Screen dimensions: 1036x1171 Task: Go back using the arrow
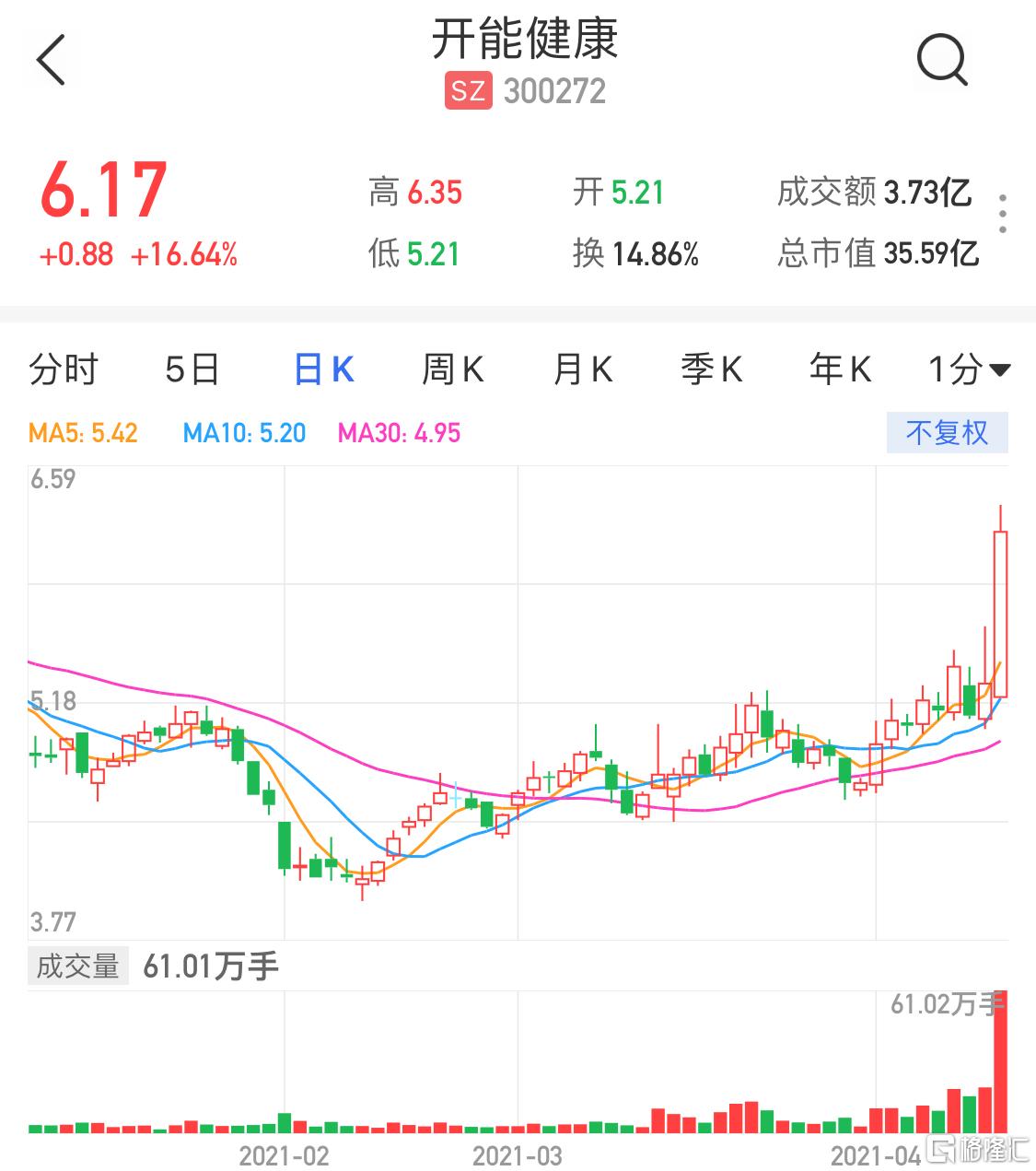52,61
